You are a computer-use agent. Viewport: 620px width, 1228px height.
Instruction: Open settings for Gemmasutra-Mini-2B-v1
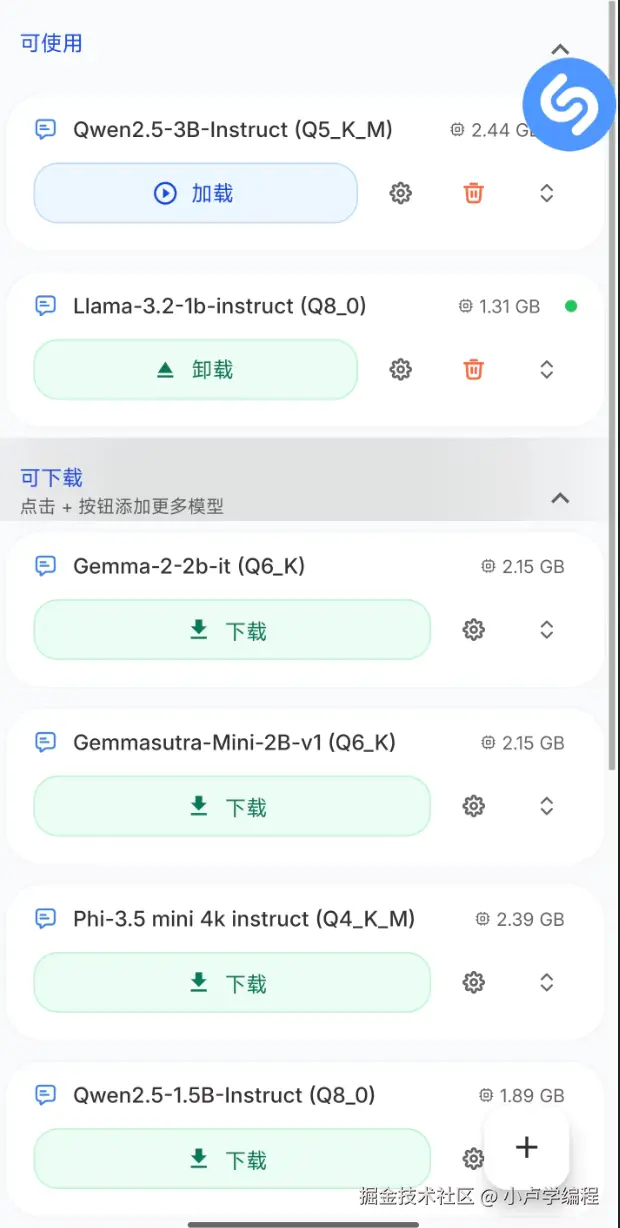click(474, 806)
